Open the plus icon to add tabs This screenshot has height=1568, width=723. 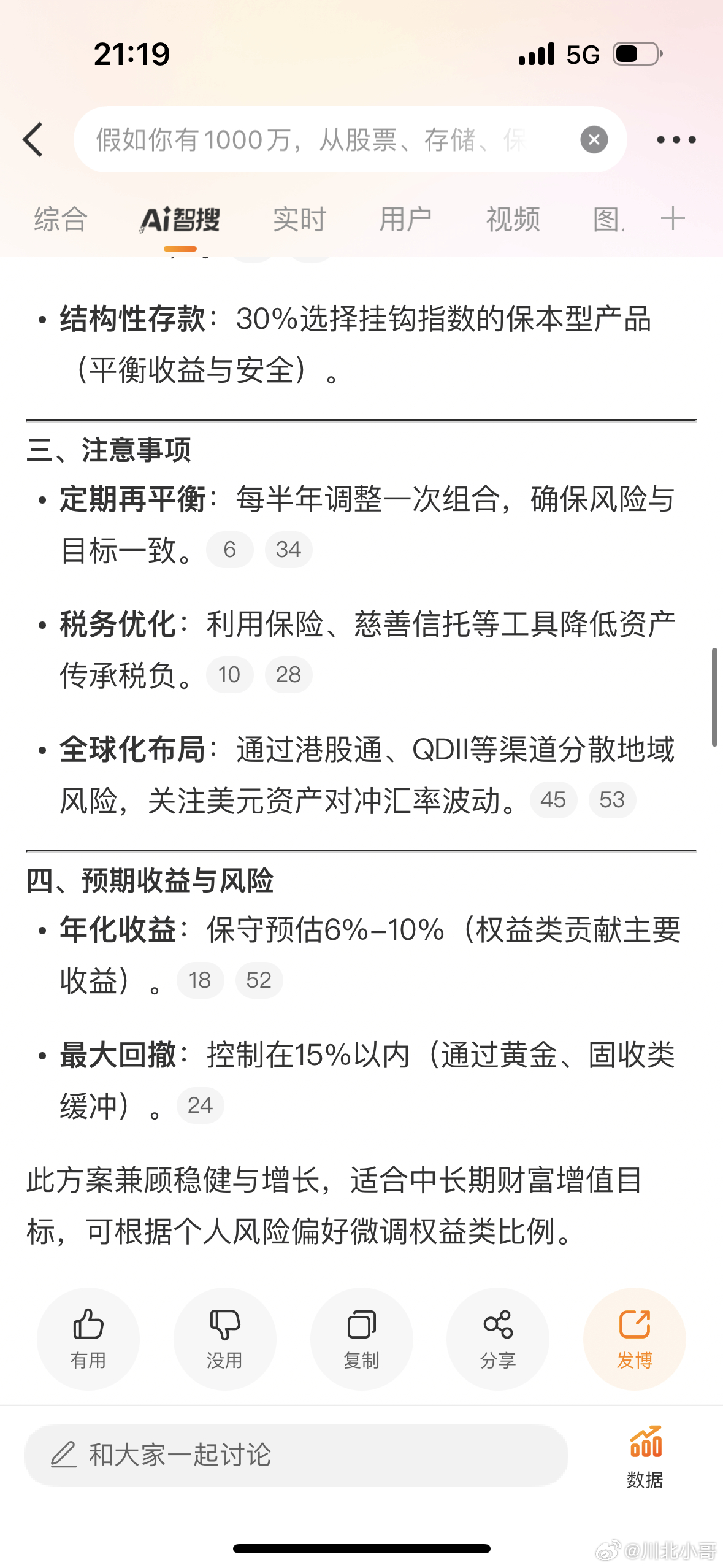click(x=673, y=218)
